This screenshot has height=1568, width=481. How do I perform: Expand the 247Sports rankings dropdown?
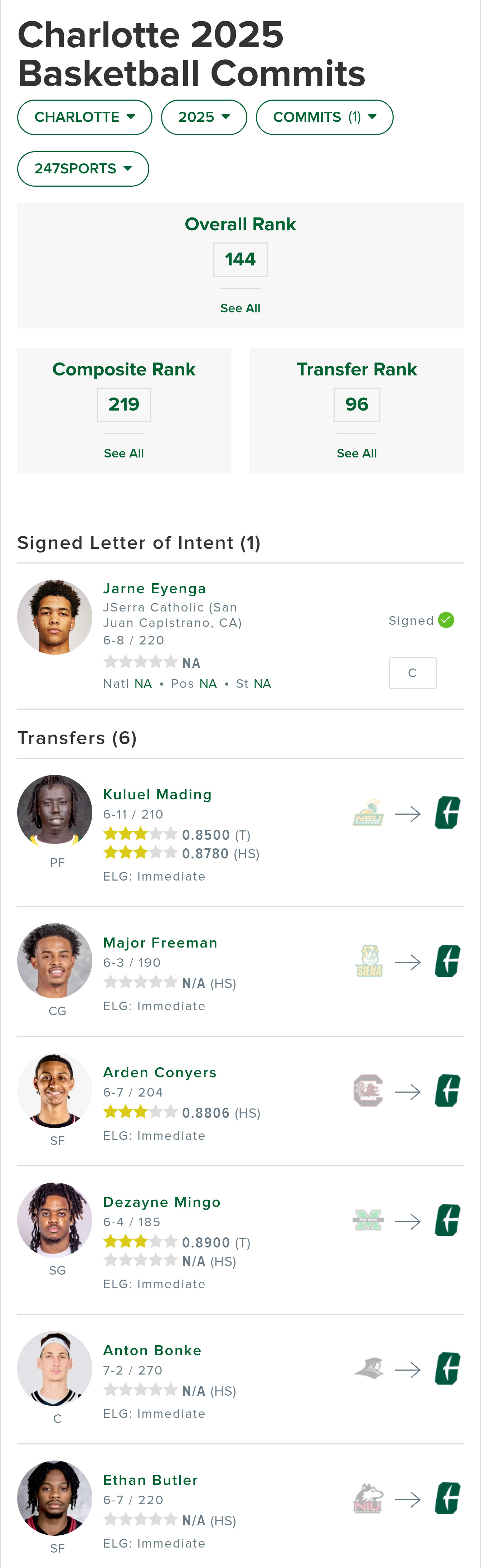click(x=83, y=169)
